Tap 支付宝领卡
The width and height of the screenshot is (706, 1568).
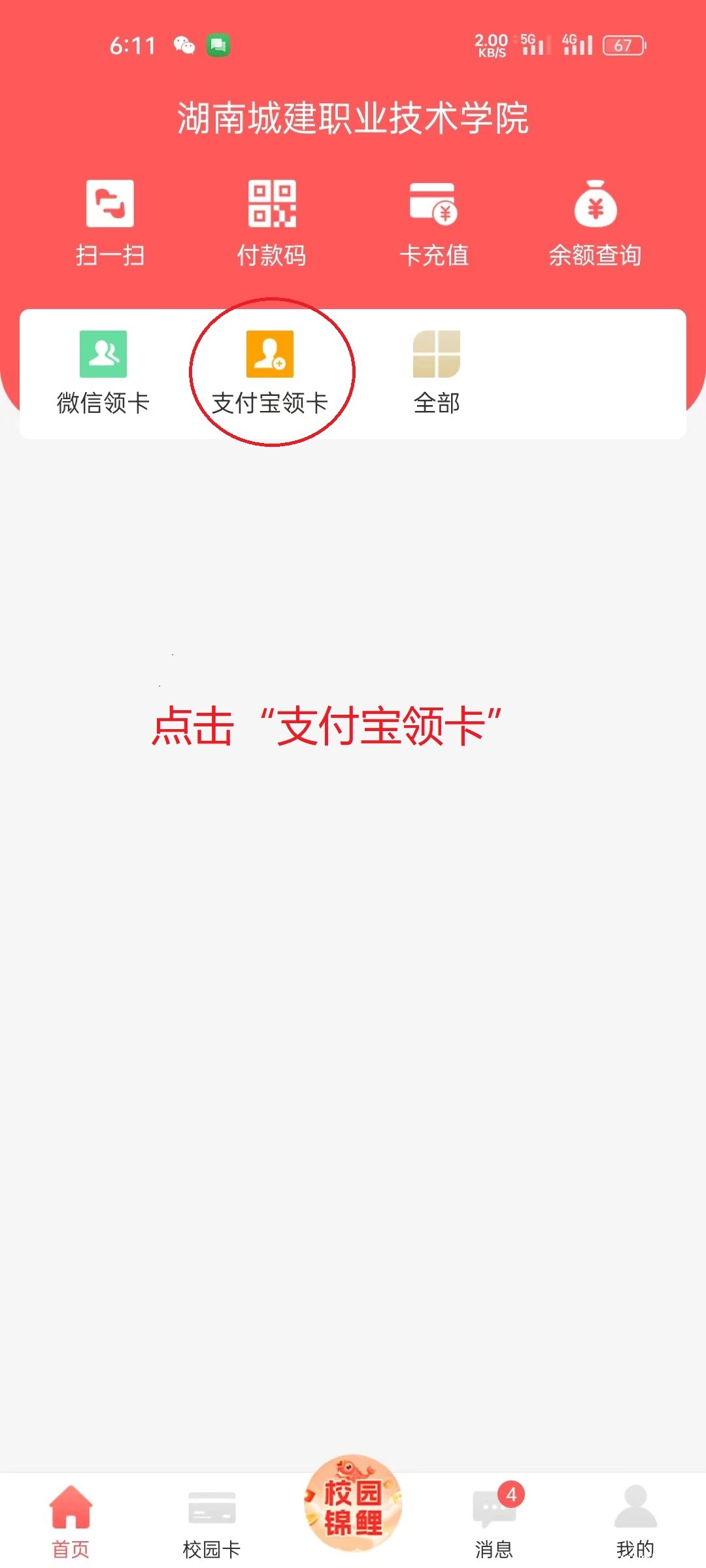click(x=270, y=373)
